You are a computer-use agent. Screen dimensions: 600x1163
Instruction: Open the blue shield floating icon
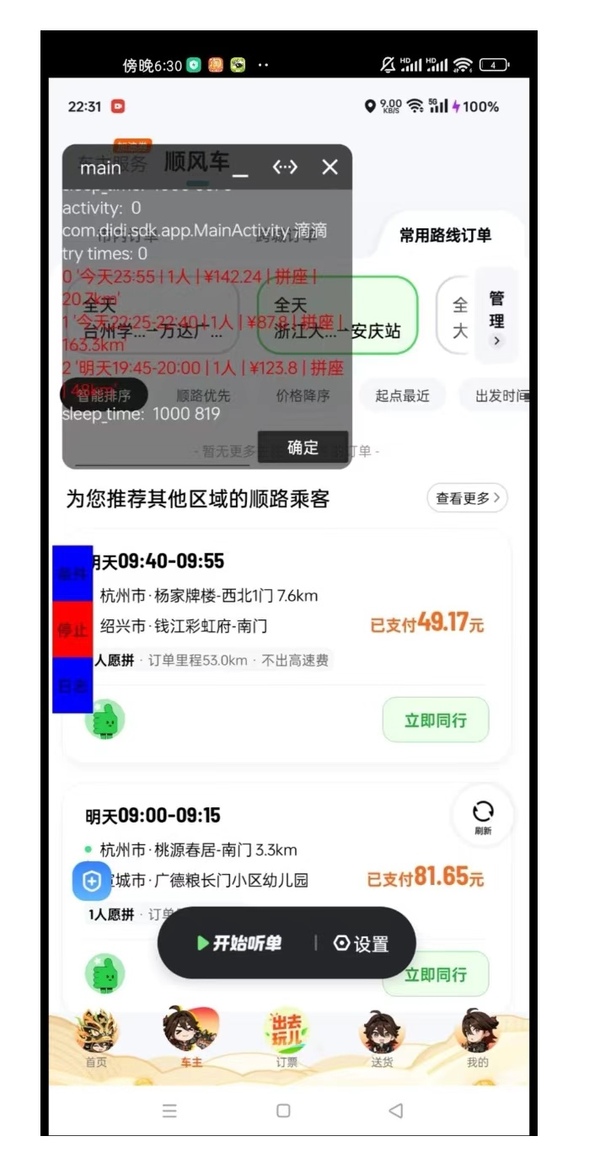(x=91, y=881)
